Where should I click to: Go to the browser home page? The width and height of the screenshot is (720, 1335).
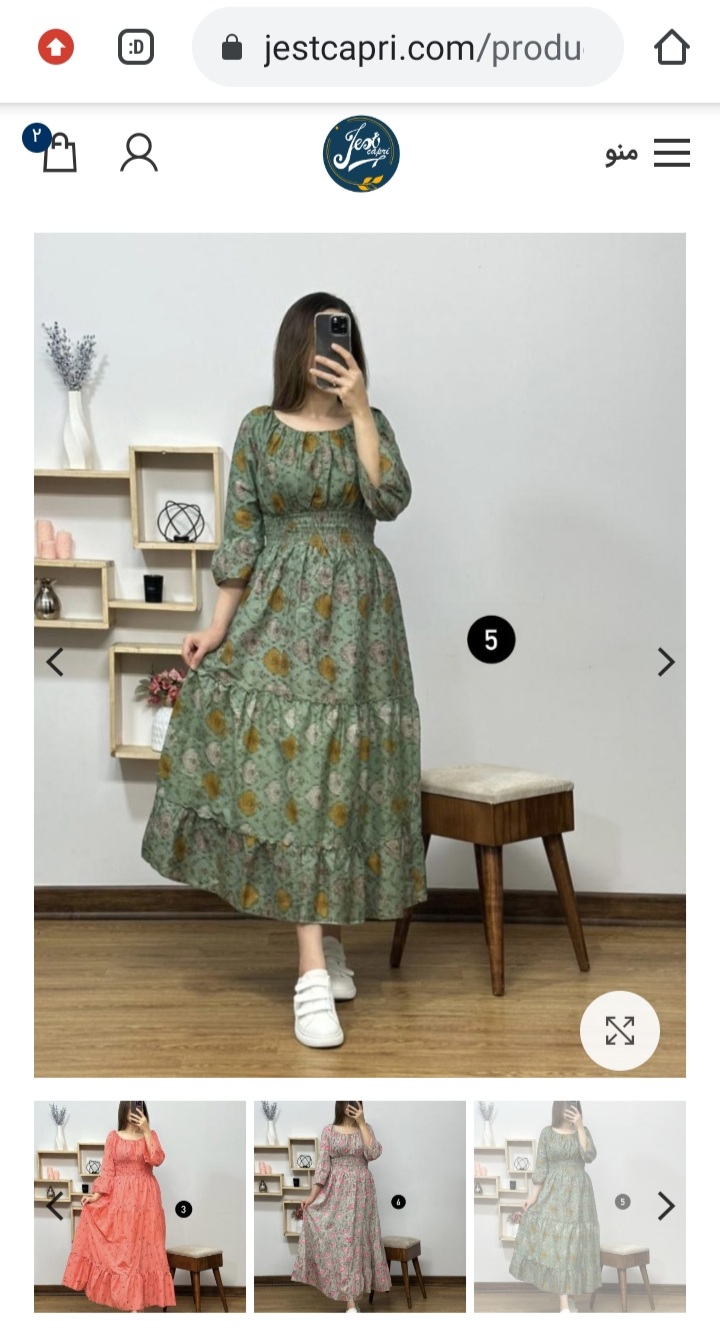click(672, 47)
